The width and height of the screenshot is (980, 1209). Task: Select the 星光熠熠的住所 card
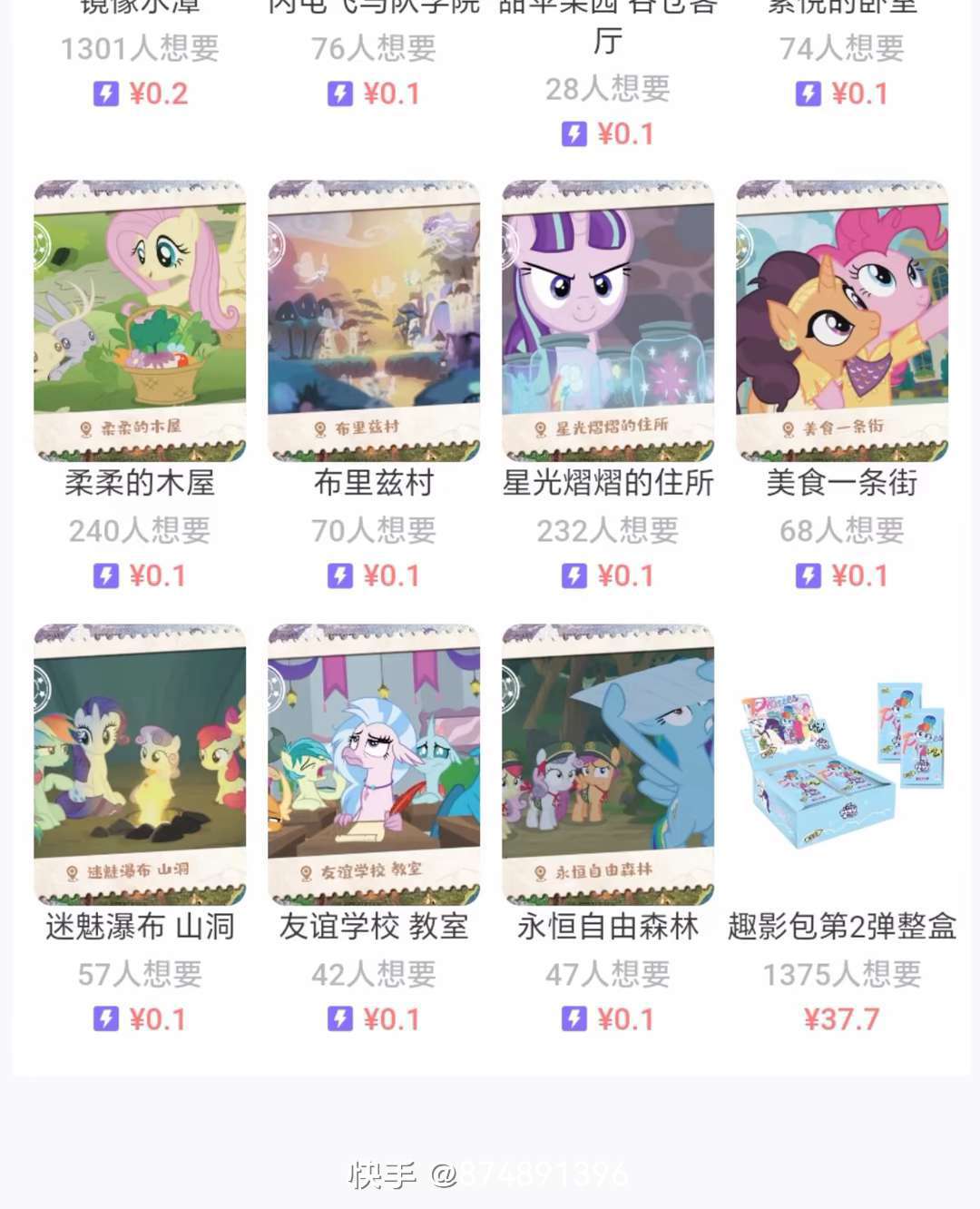pos(608,321)
